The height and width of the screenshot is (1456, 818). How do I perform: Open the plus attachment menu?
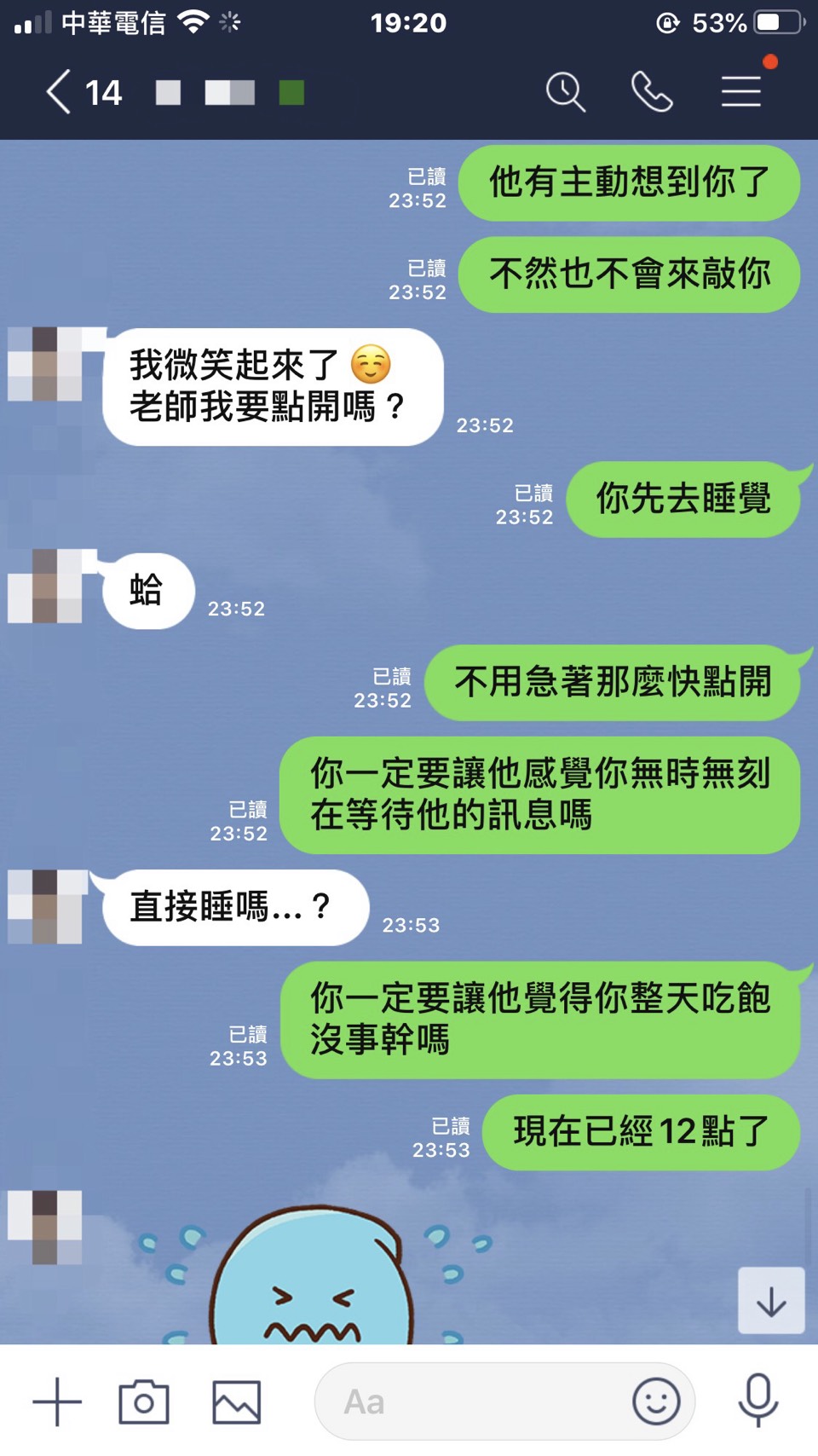(x=57, y=1401)
